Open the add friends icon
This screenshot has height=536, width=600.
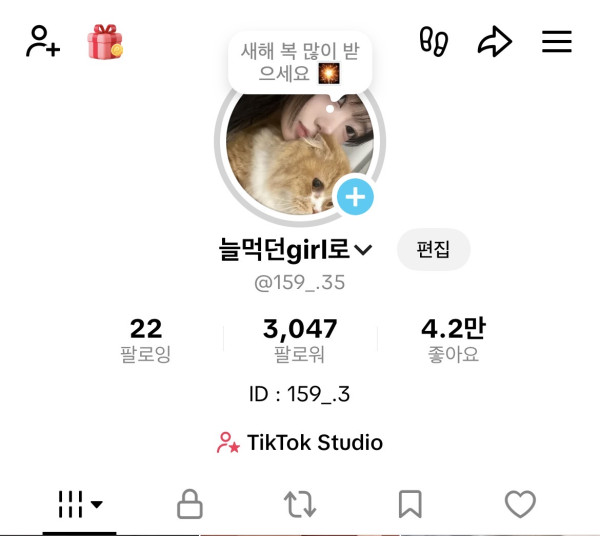click(x=43, y=42)
